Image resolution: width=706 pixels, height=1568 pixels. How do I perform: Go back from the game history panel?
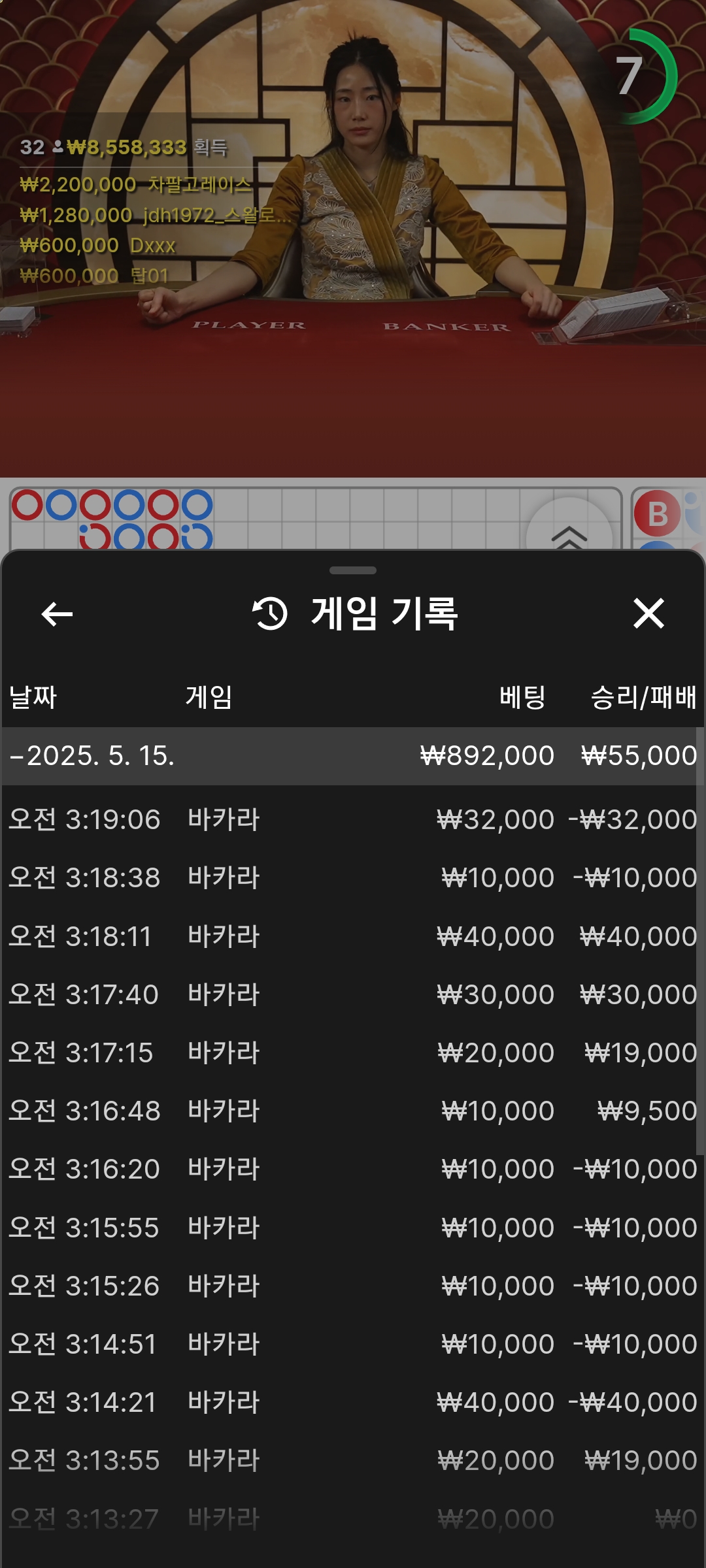57,613
